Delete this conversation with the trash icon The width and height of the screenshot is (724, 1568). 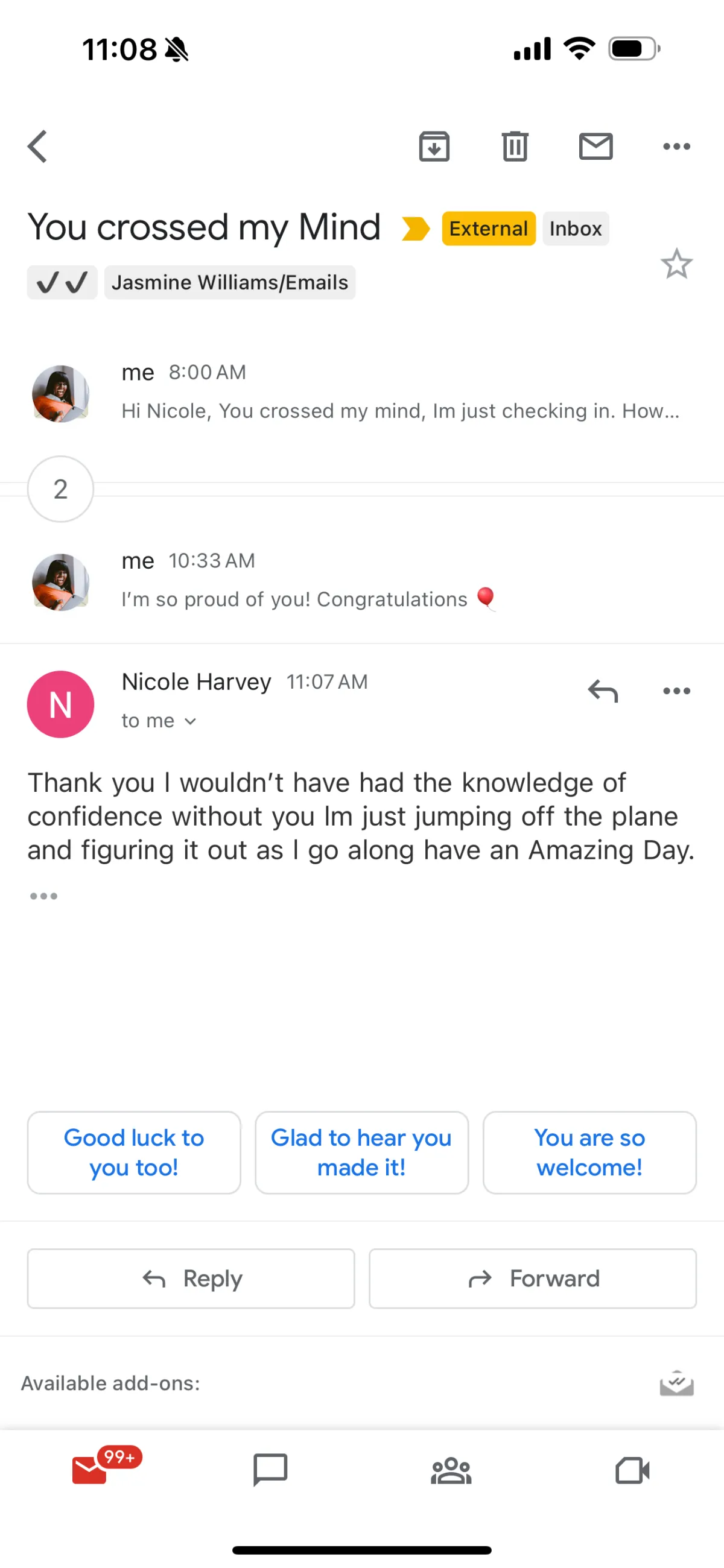pos(515,147)
